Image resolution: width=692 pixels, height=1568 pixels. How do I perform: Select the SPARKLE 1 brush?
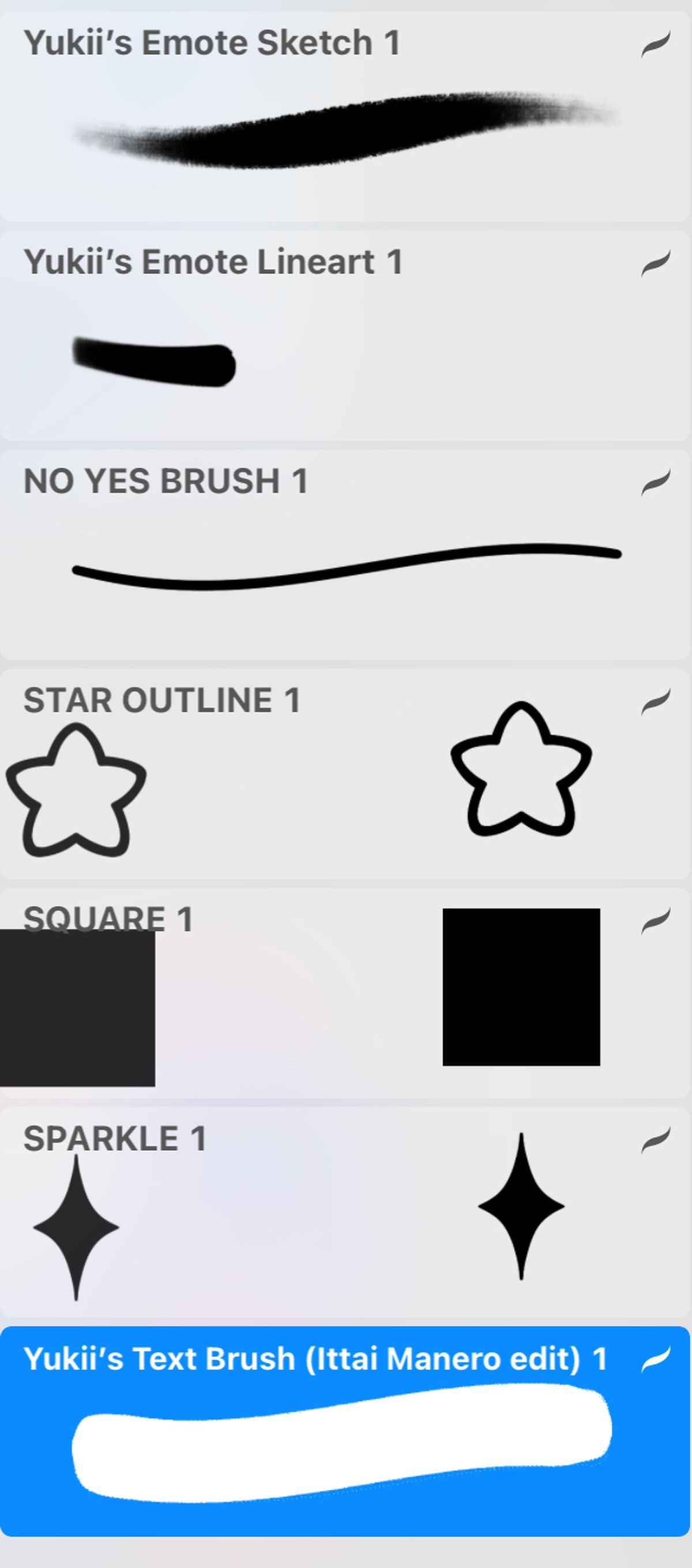click(344, 1212)
